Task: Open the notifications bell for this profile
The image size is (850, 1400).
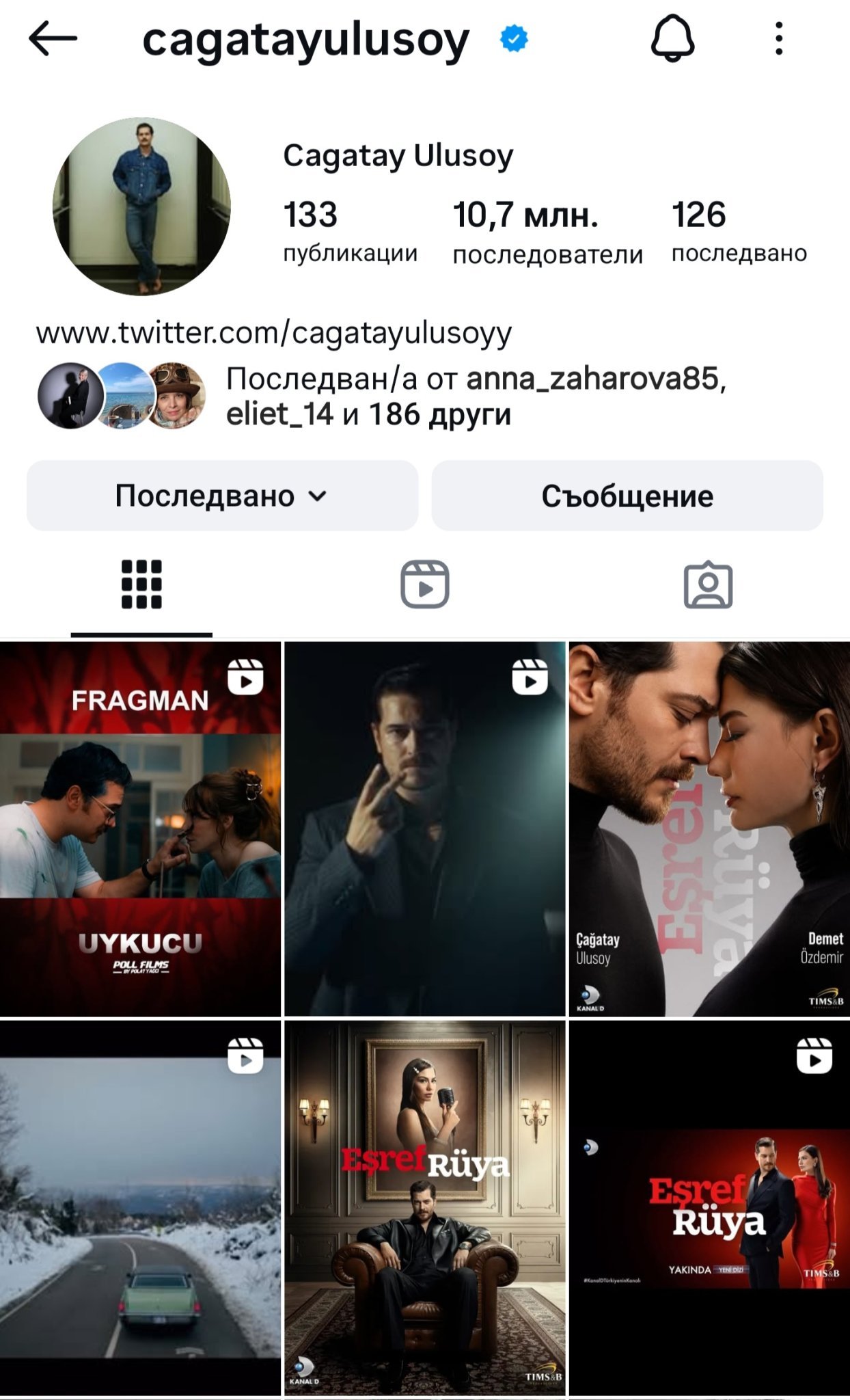Action: (x=672, y=38)
